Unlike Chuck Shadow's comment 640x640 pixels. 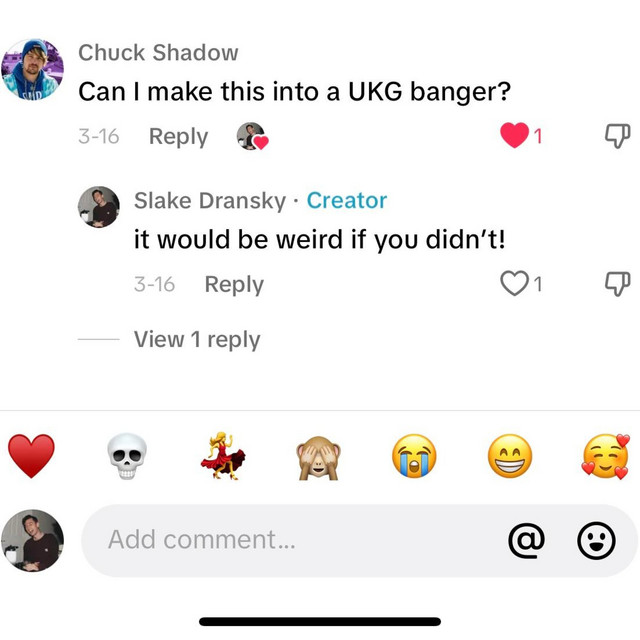pos(514,136)
